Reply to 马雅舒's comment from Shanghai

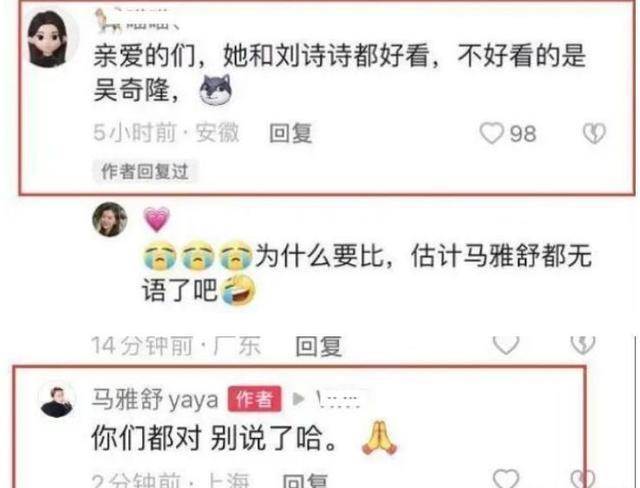[304, 480]
